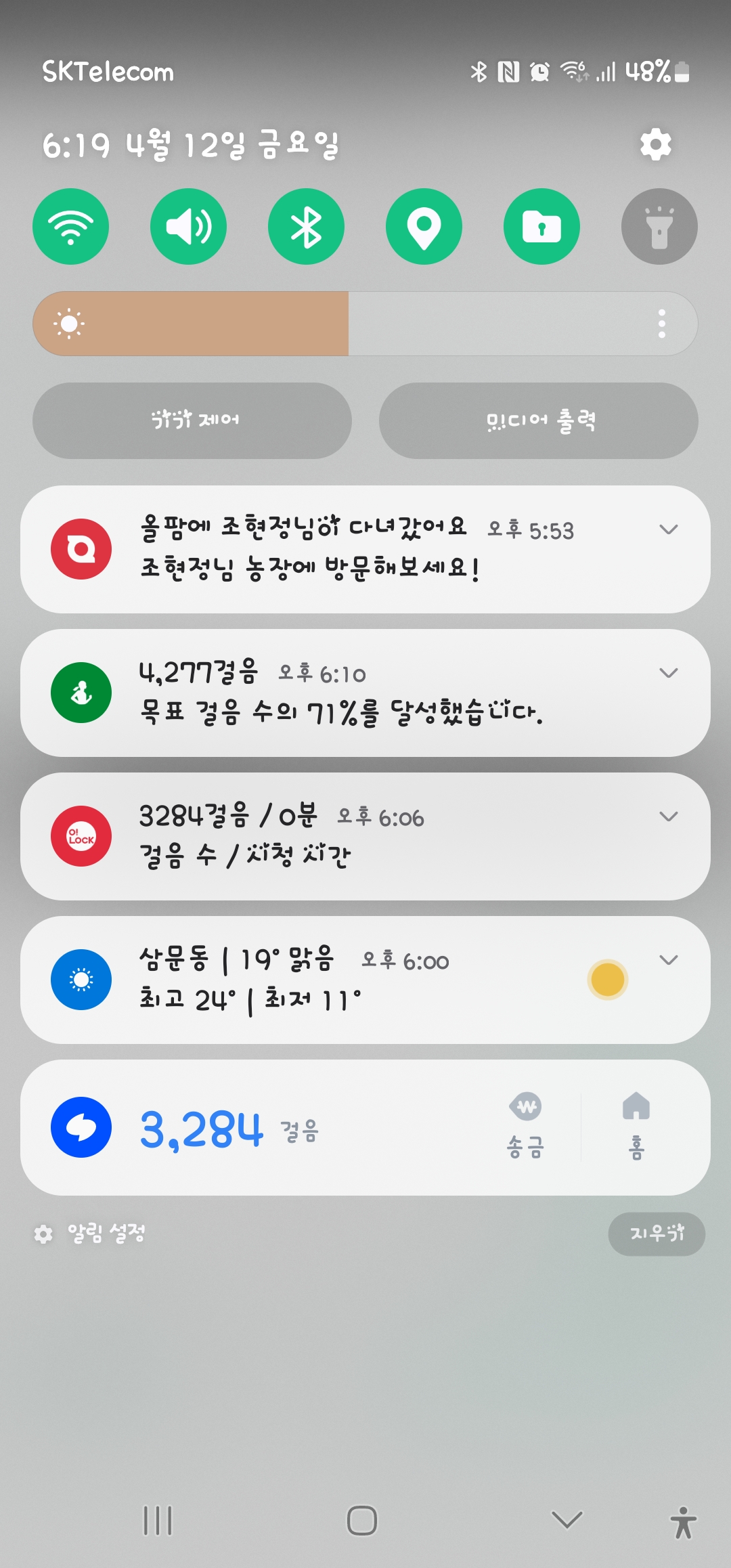The width and height of the screenshot is (731, 1568).
Task: Open 기기 제어 device control
Action: pos(192,420)
